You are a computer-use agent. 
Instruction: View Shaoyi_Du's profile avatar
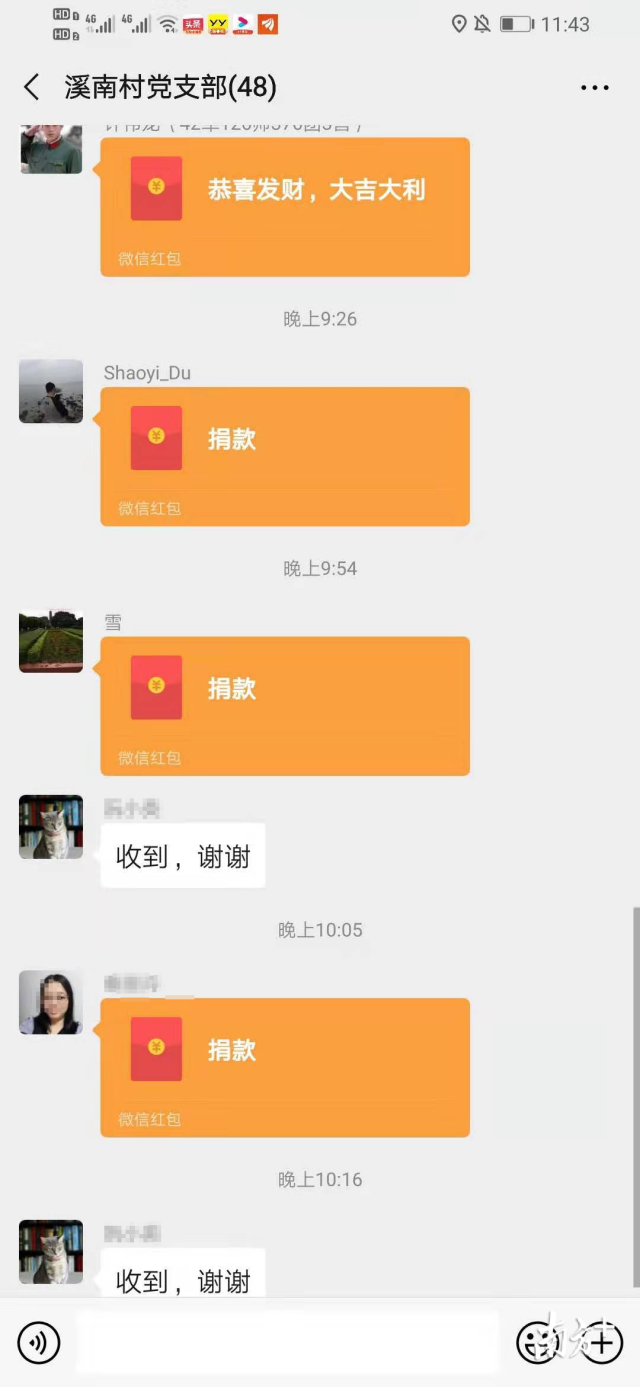tap(51, 391)
